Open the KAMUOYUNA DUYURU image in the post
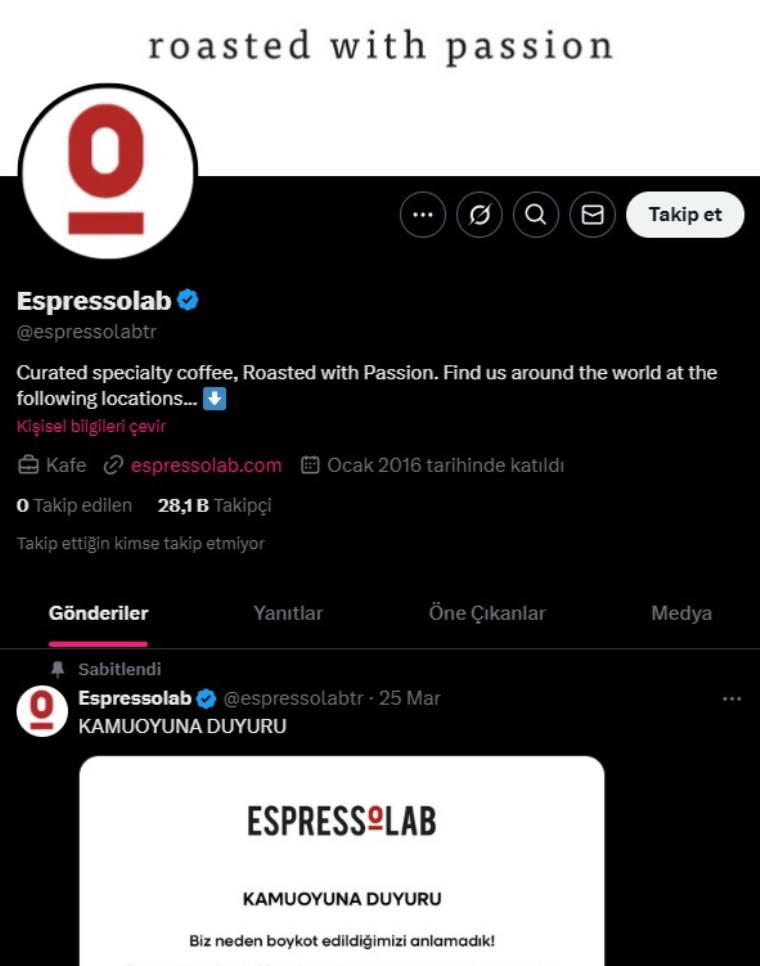Image resolution: width=760 pixels, height=966 pixels. (x=341, y=860)
